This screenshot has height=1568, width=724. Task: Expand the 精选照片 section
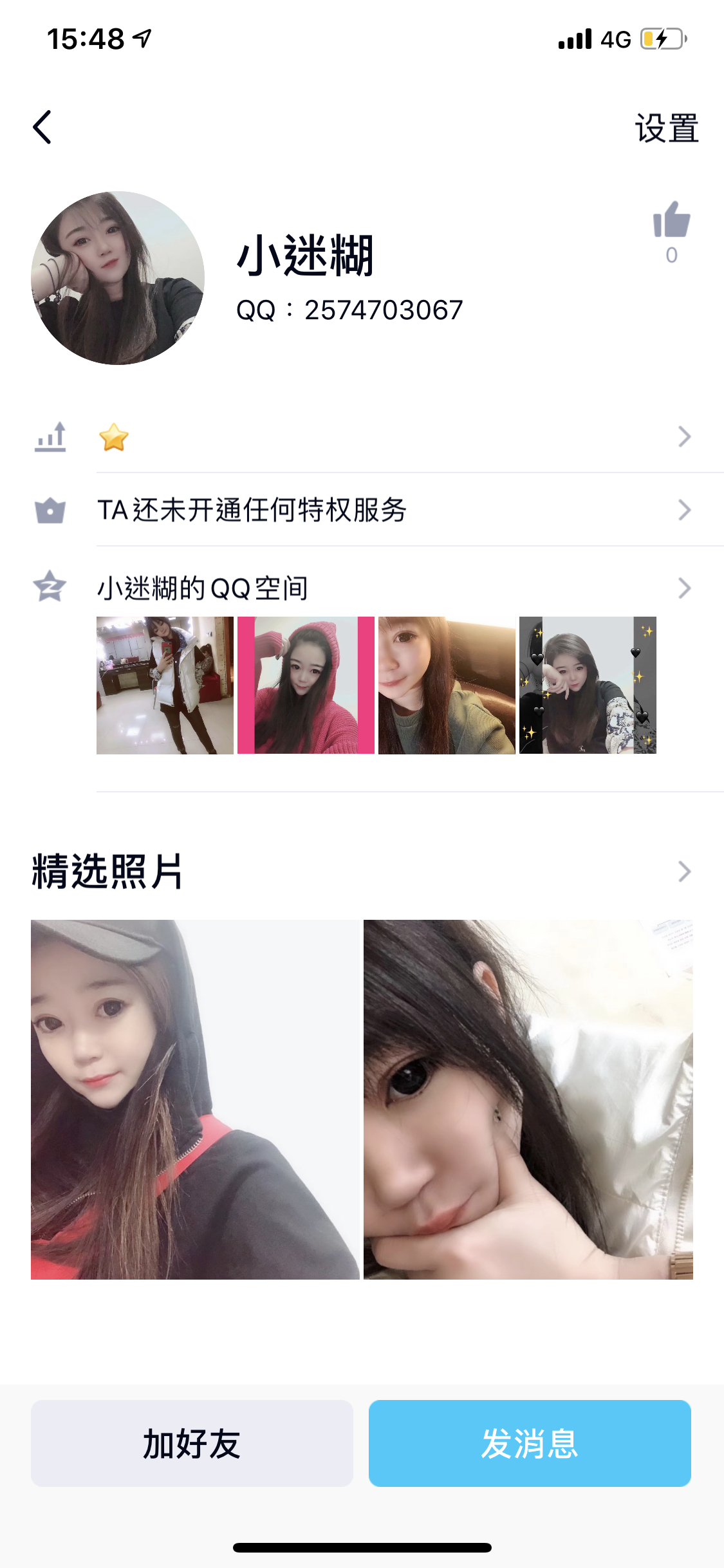click(683, 872)
